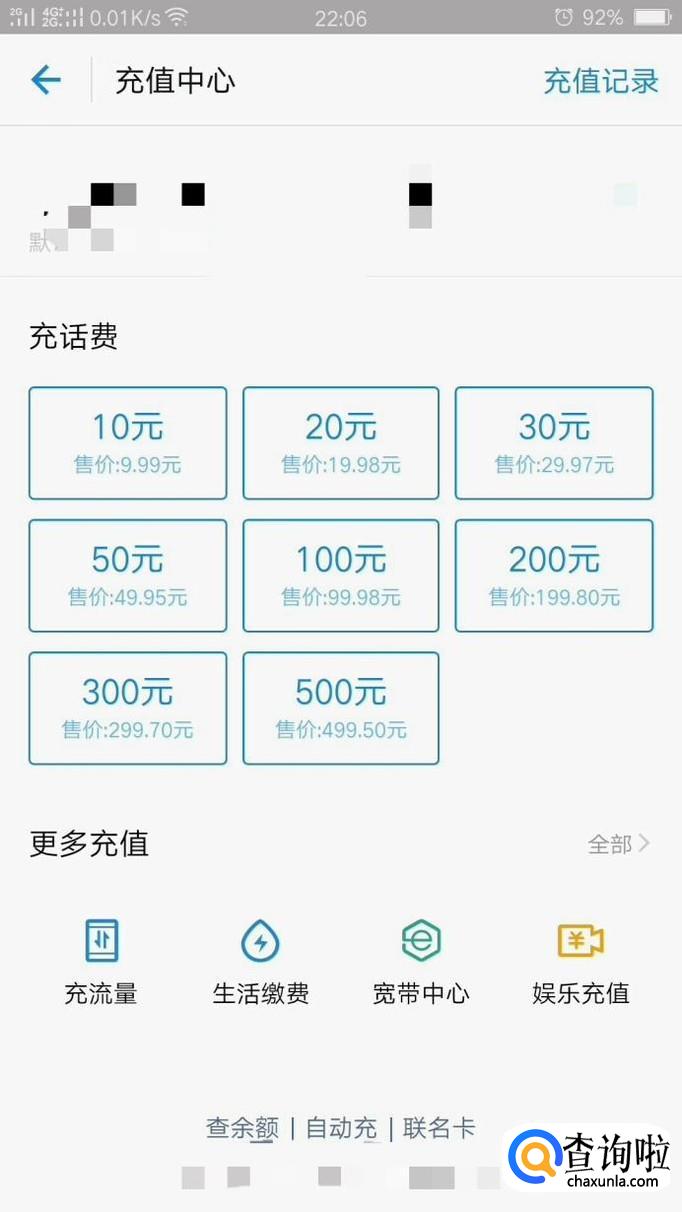Open 充值记录 recharge history
This screenshot has height=1212, width=682.
pyautogui.click(x=600, y=81)
